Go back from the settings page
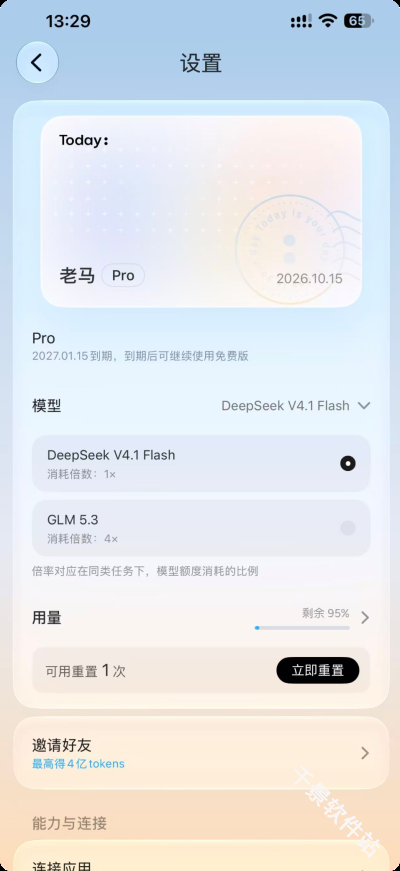This screenshot has height=871, width=400. click(37, 63)
